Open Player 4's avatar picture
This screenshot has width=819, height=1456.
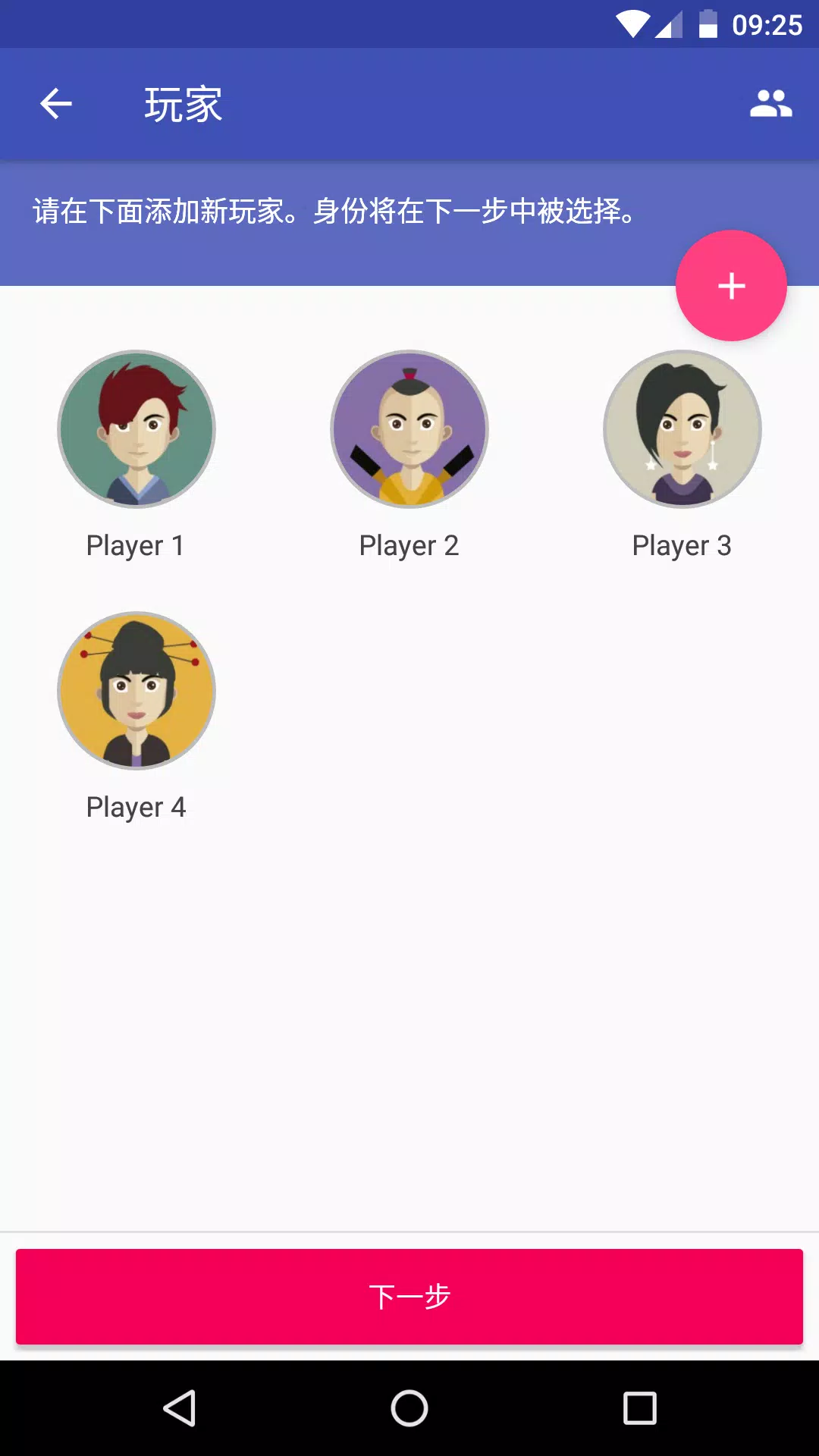136,691
